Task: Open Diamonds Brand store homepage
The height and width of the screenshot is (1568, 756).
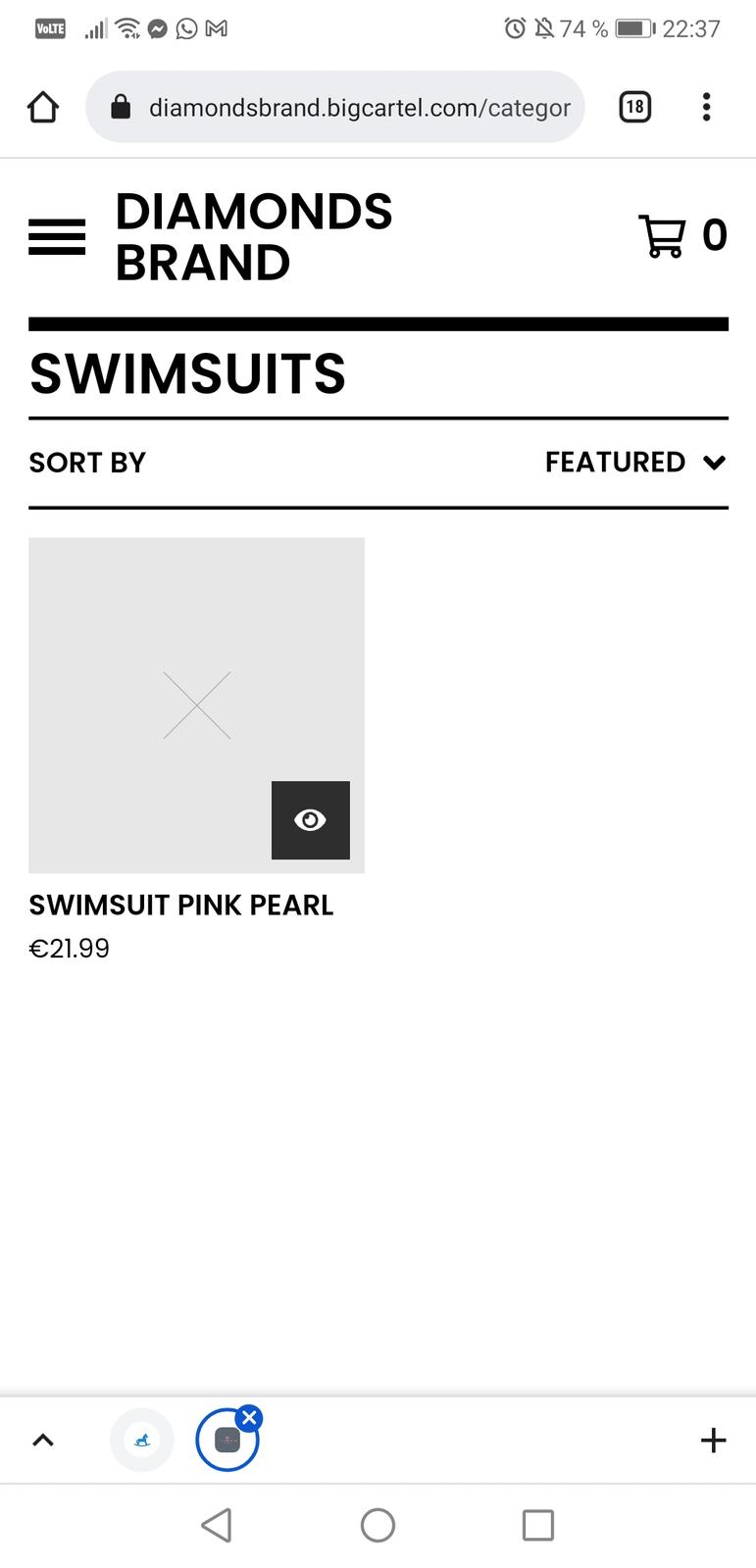Action: (253, 237)
